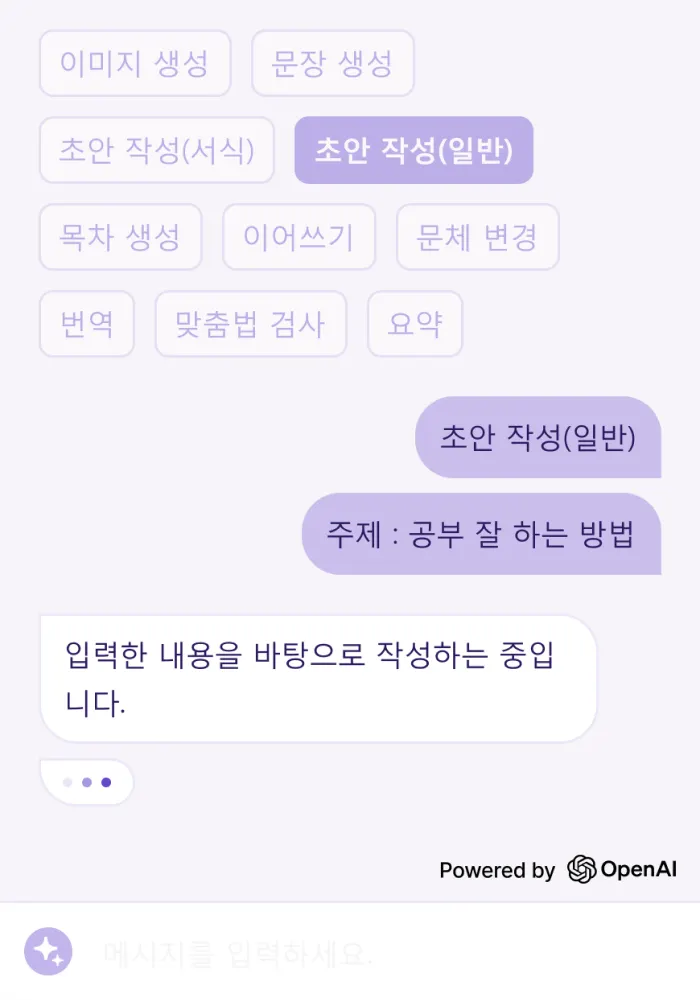700x1000 pixels.
Task: Choose the 문장 생성 option
Action: pyautogui.click(x=332, y=64)
